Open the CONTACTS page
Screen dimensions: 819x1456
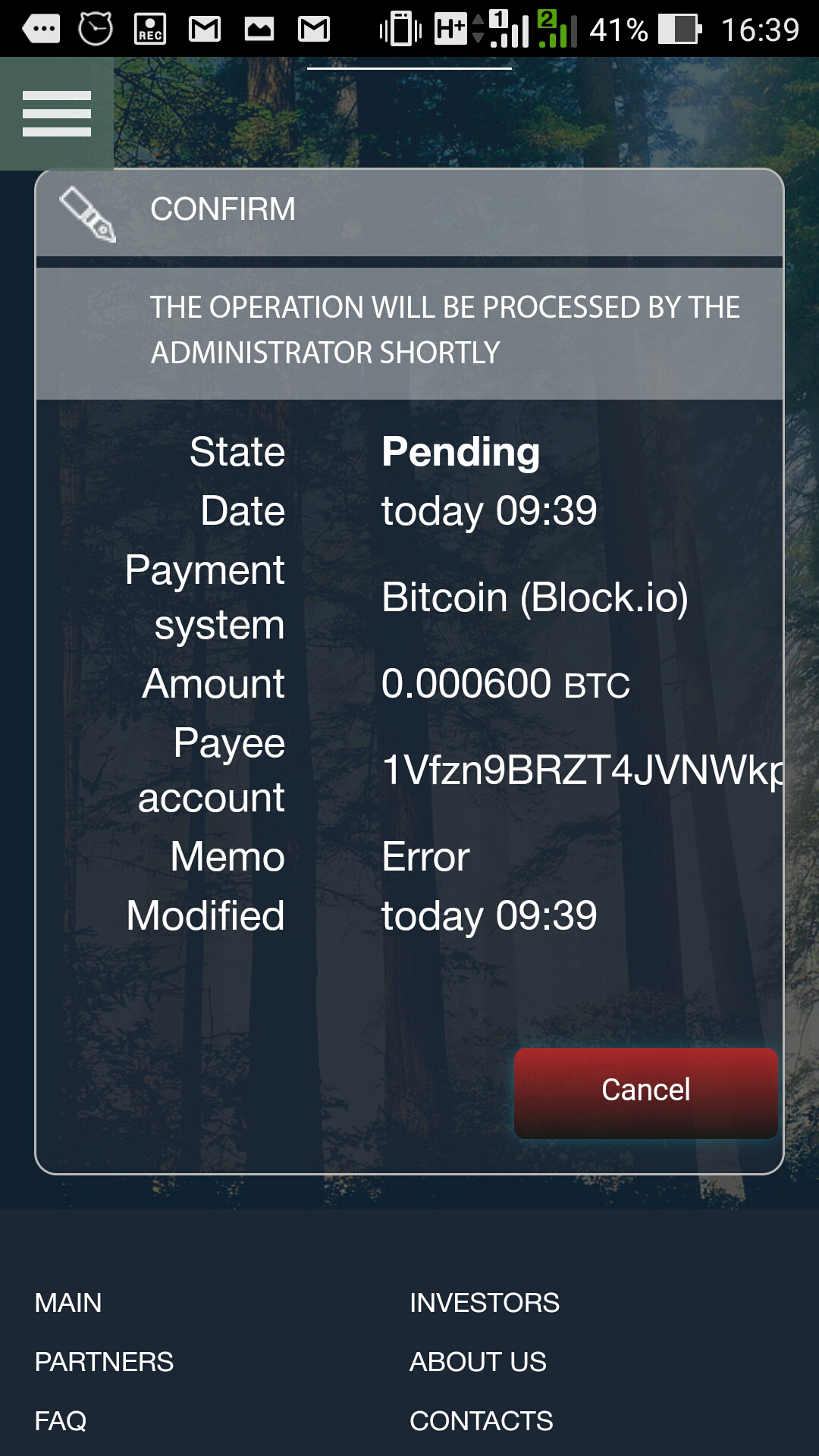click(x=481, y=1421)
